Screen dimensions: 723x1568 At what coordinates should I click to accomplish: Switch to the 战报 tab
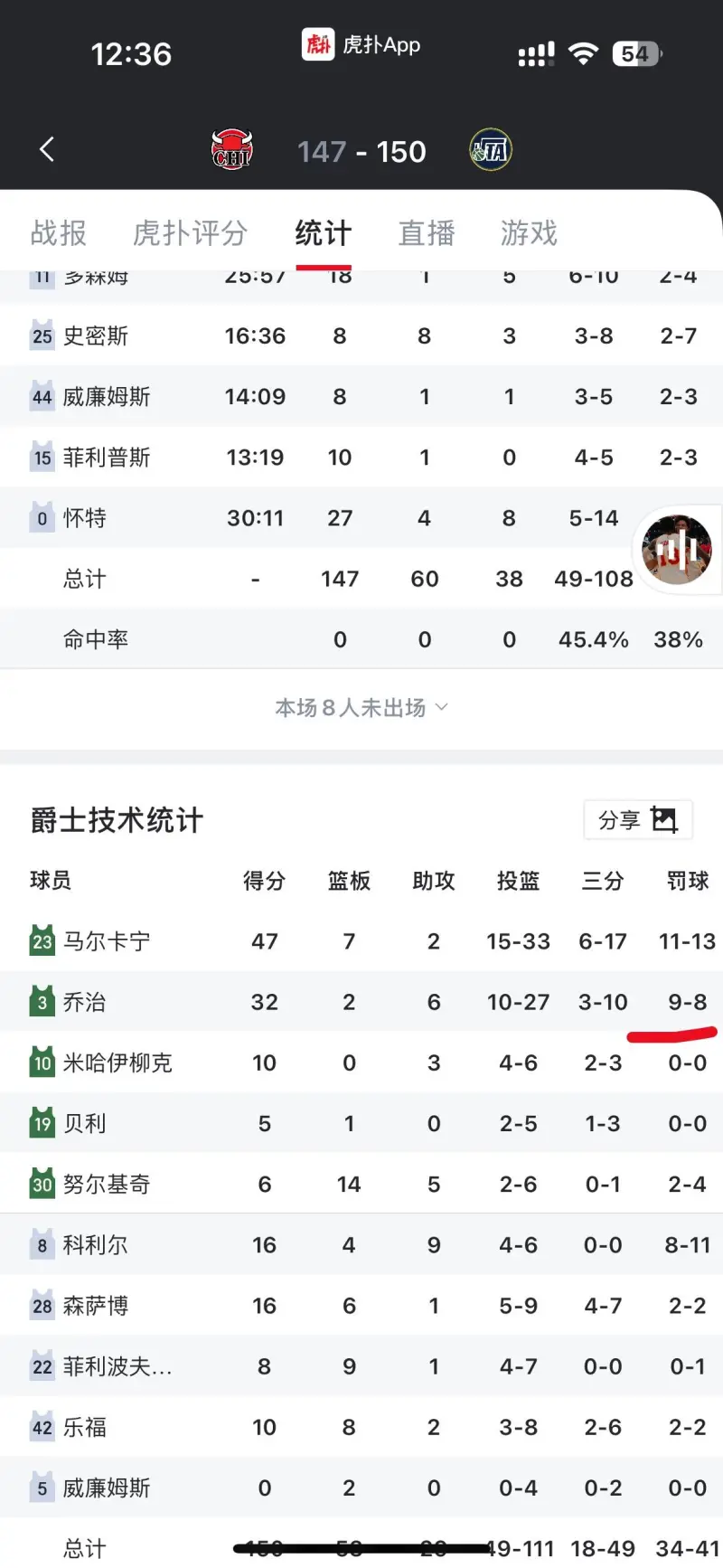tap(58, 233)
